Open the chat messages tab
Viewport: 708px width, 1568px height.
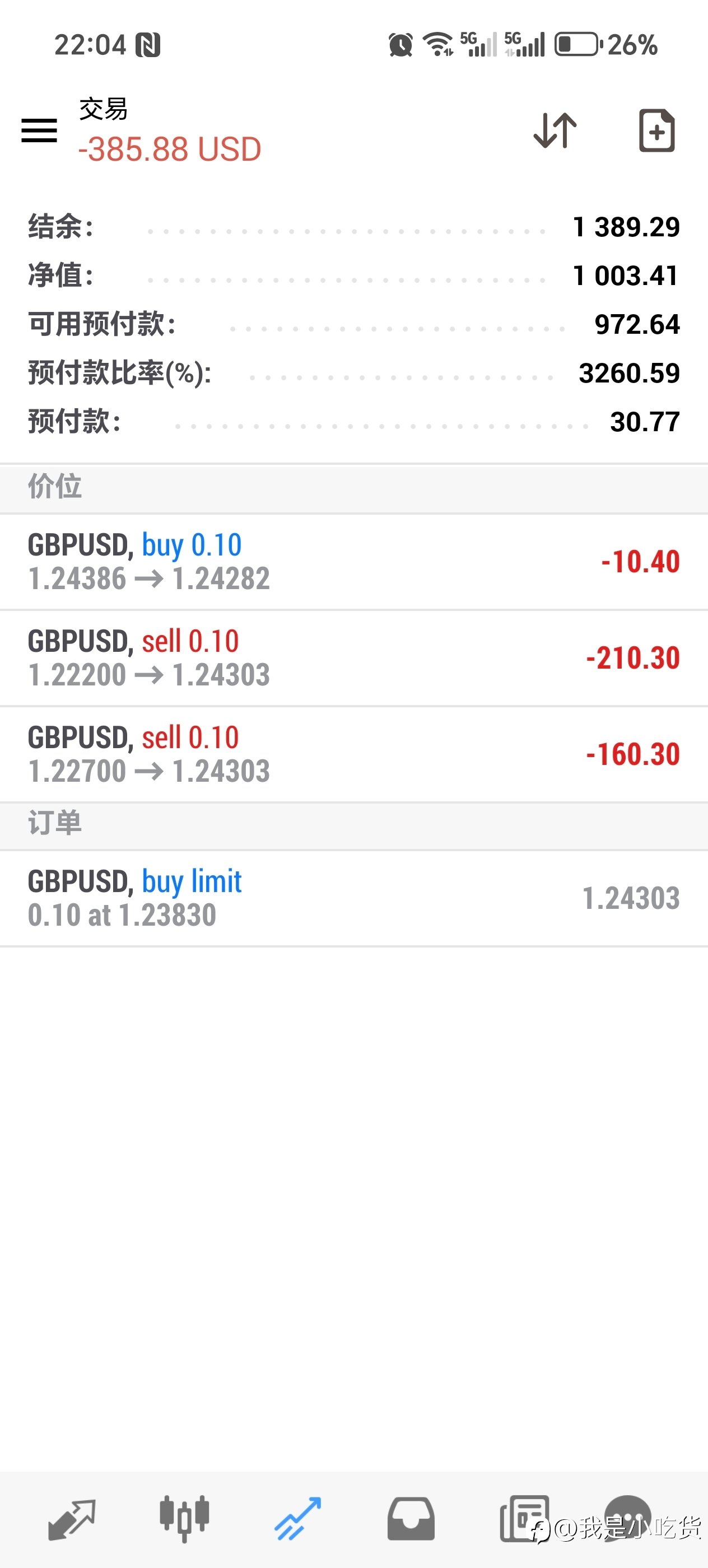(x=628, y=1518)
